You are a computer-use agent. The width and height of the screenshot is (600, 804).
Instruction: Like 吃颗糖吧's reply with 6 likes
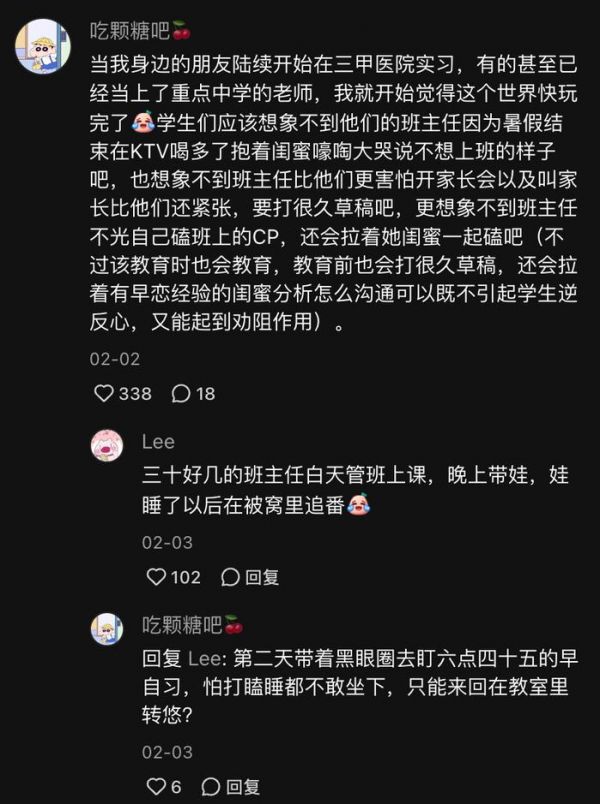[x=156, y=786]
